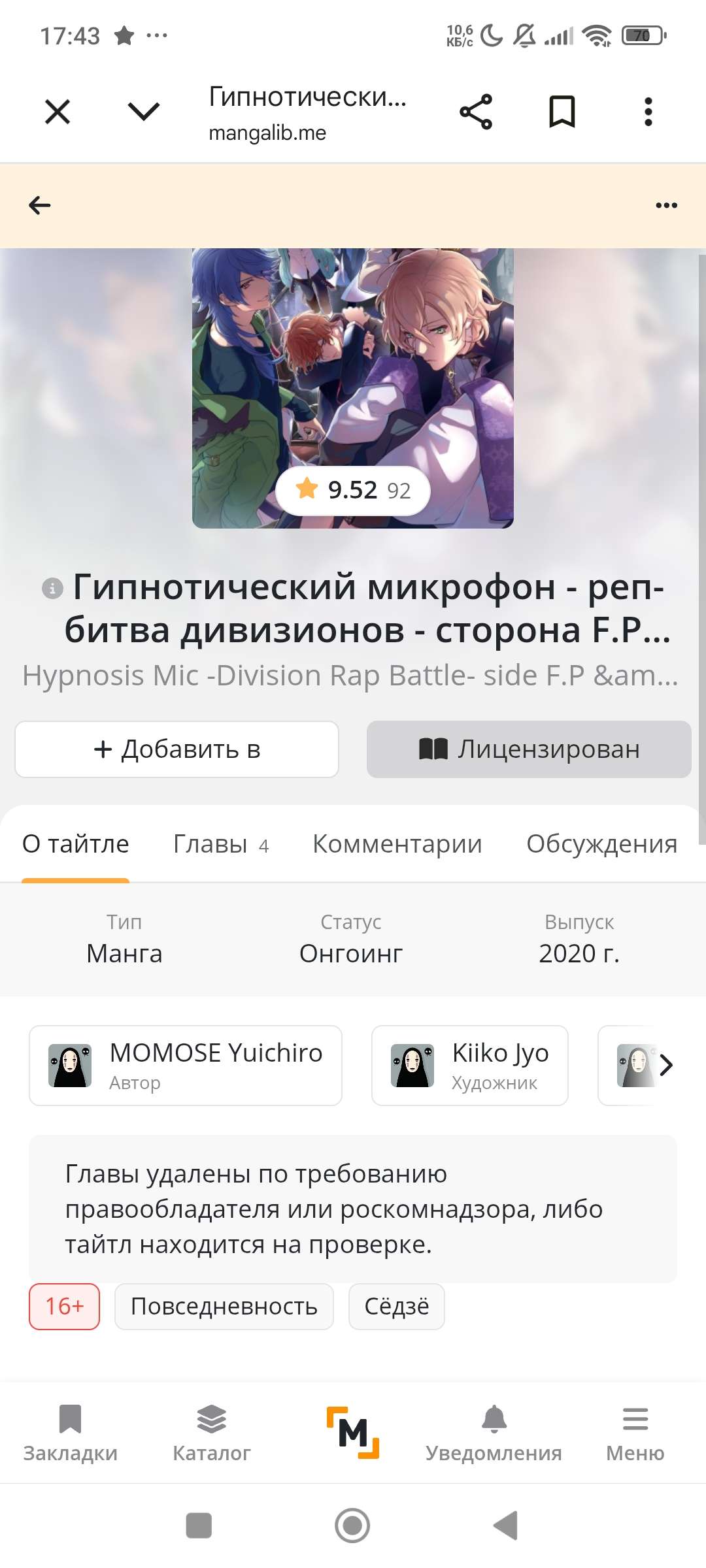Open the 'Меню' hamburger tab
Image resolution: width=706 pixels, height=1568 pixels.
tap(635, 1433)
